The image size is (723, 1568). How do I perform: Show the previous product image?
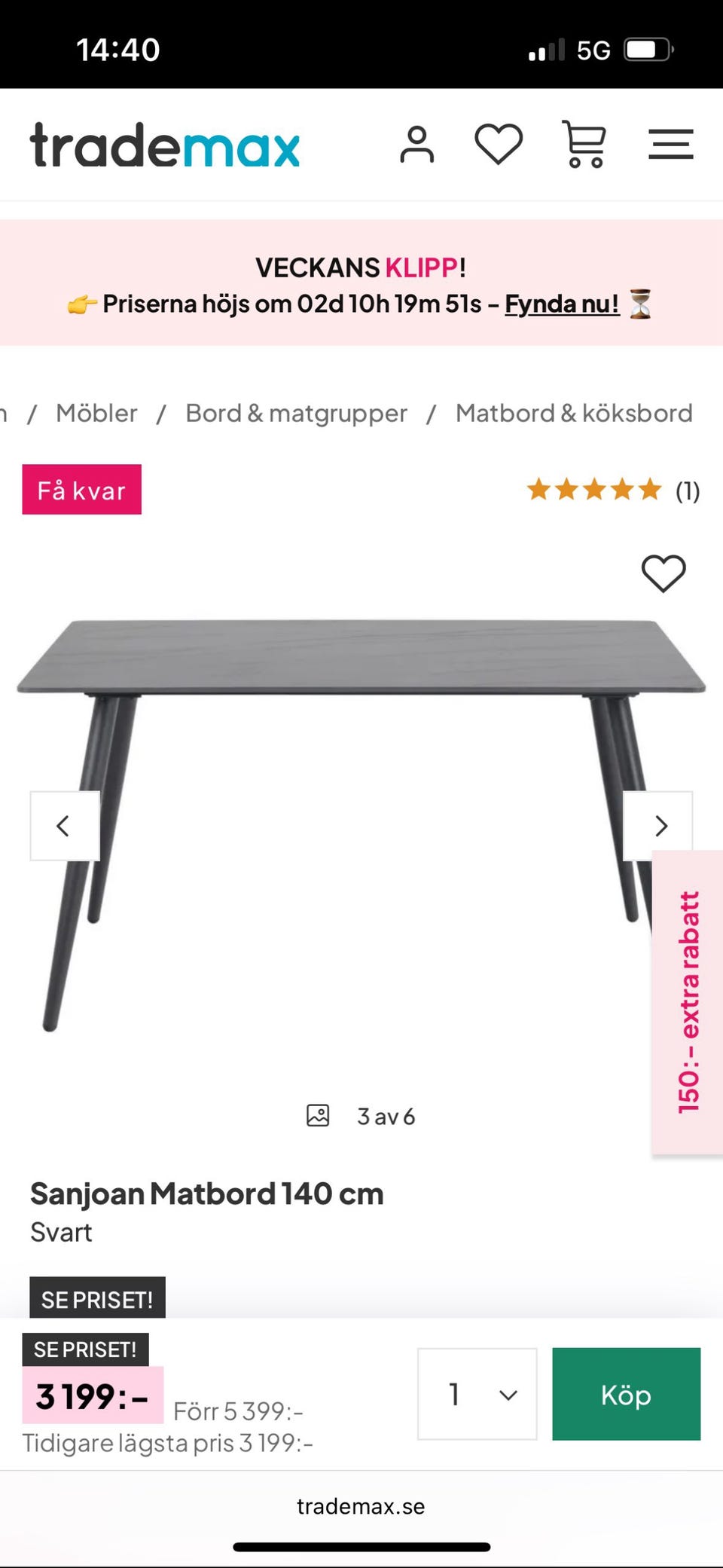pos(65,826)
